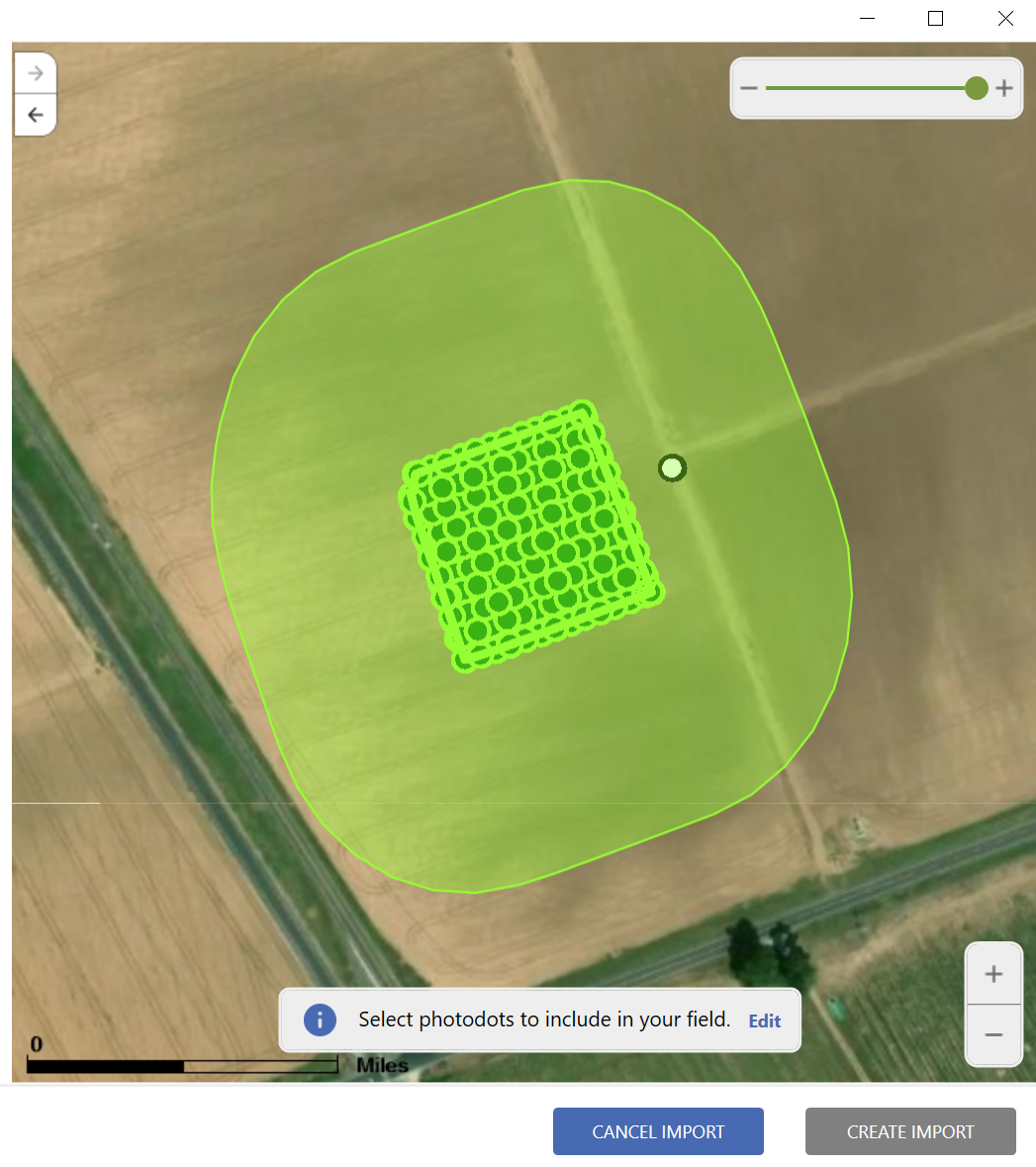Zoom out on the map
This screenshot has height=1167, width=1036.
993,1035
